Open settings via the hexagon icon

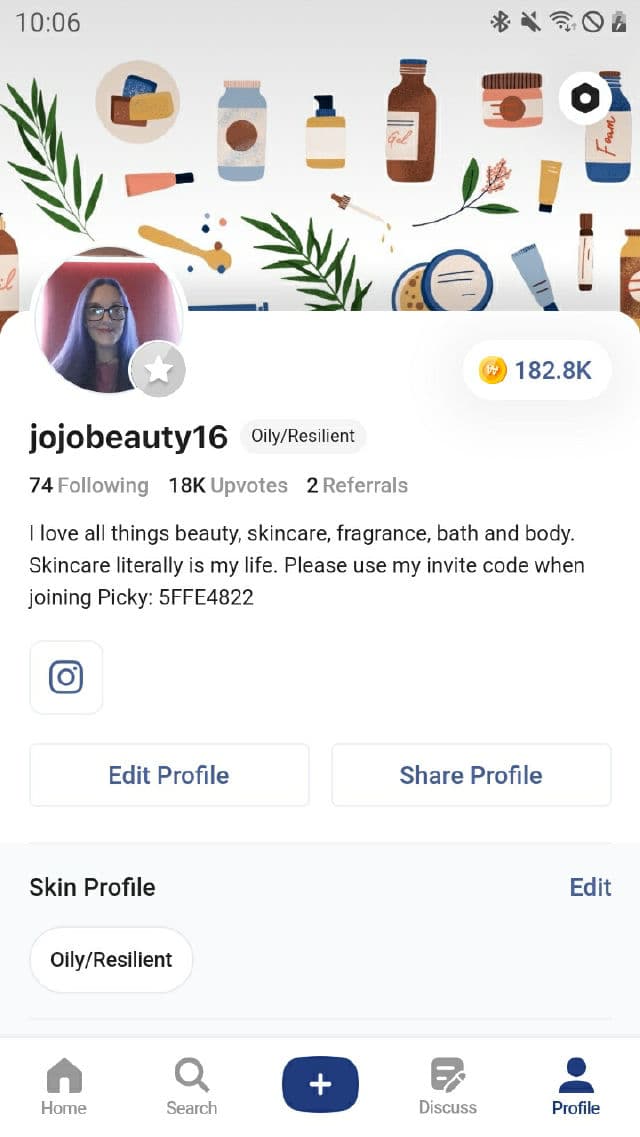[585, 98]
